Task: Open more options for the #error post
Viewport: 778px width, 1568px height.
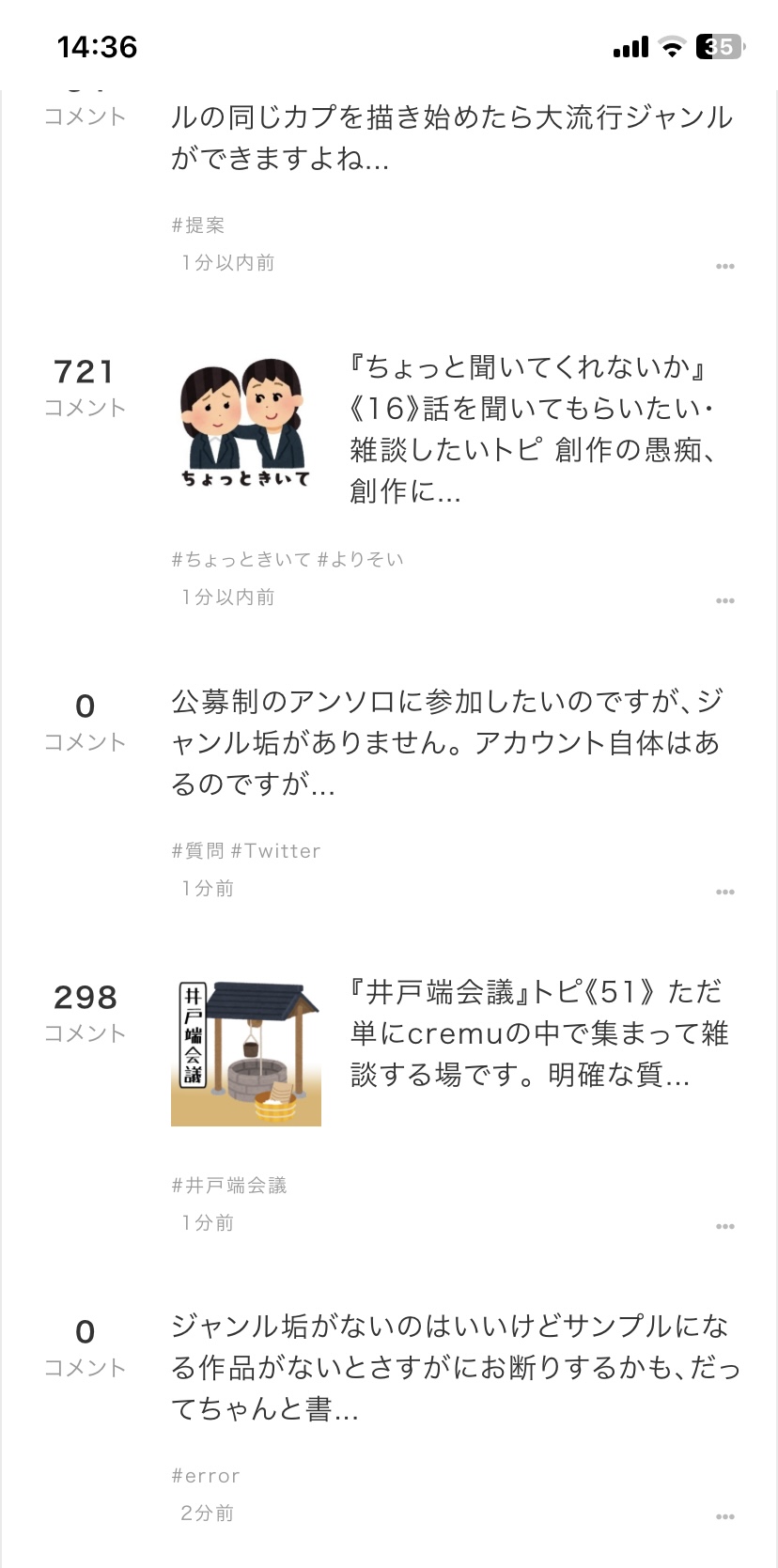Action: coord(724,1516)
